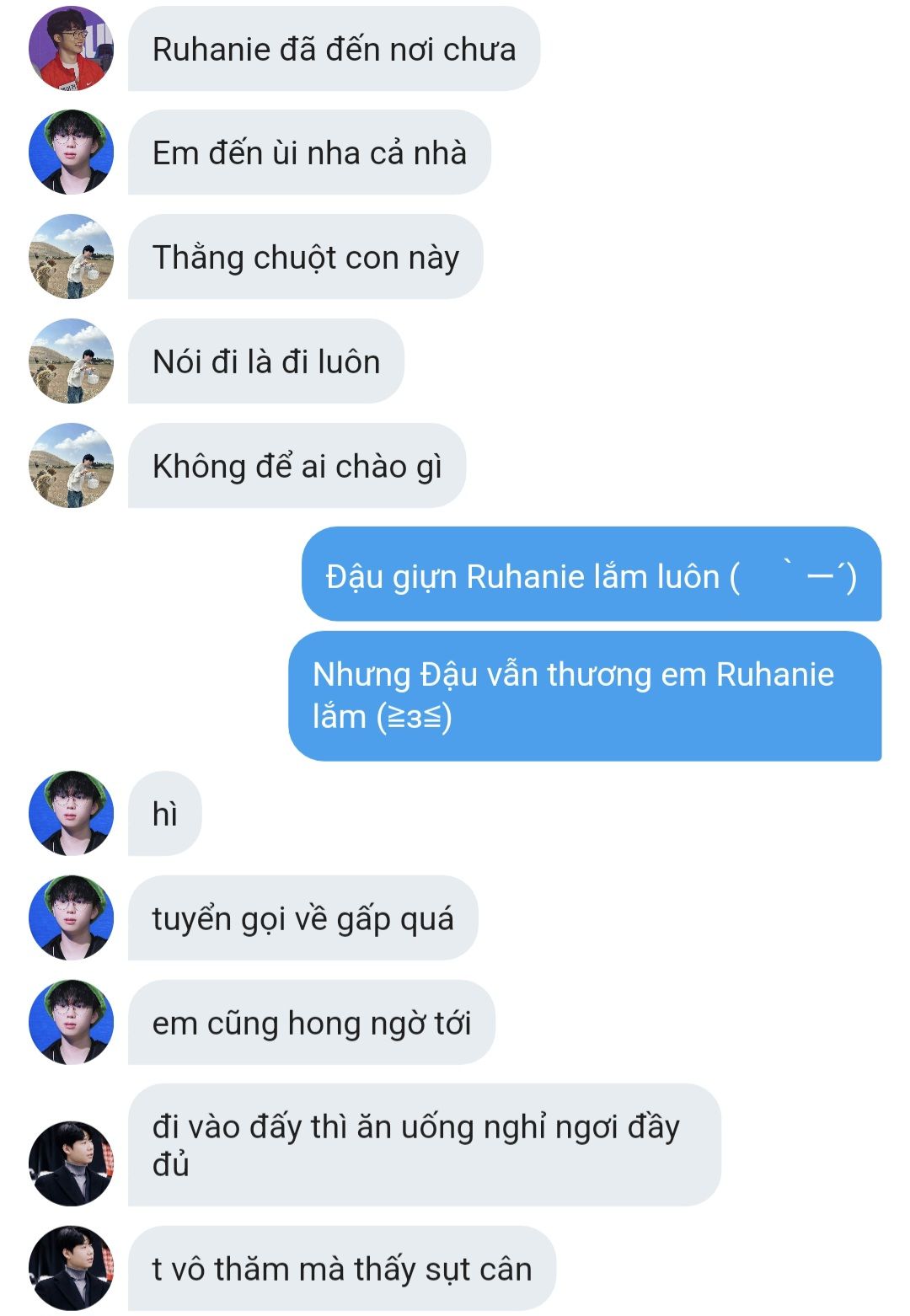The width and height of the screenshot is (910, 1316).
Task: Tap avatar beside "t vô thăm mà thấy sụt cân"
Action: point(71,1268)
